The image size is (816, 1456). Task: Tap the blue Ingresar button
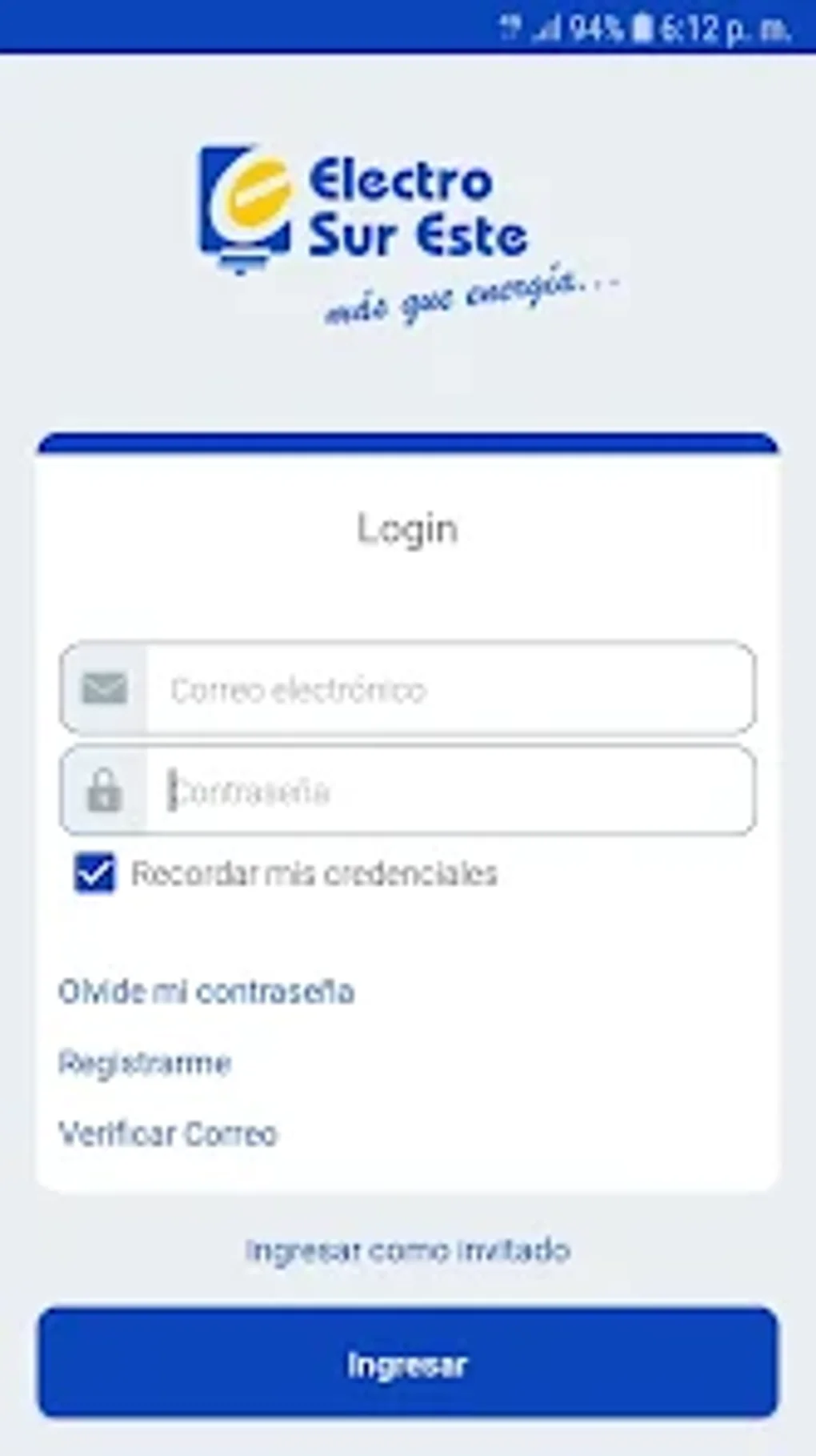tap(408, 1363)
